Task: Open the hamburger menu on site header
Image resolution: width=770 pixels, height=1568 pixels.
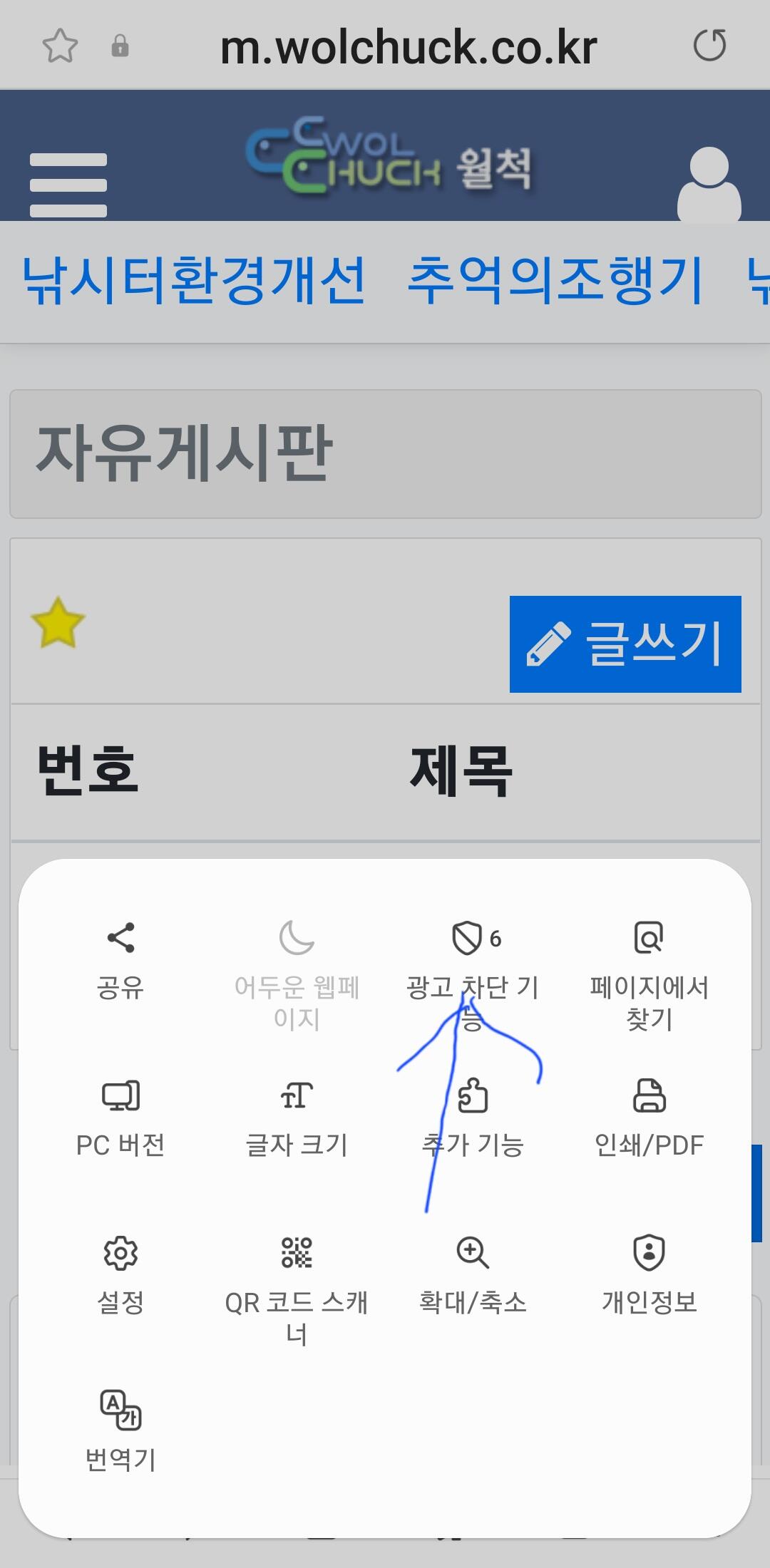Action: [68, 185]
